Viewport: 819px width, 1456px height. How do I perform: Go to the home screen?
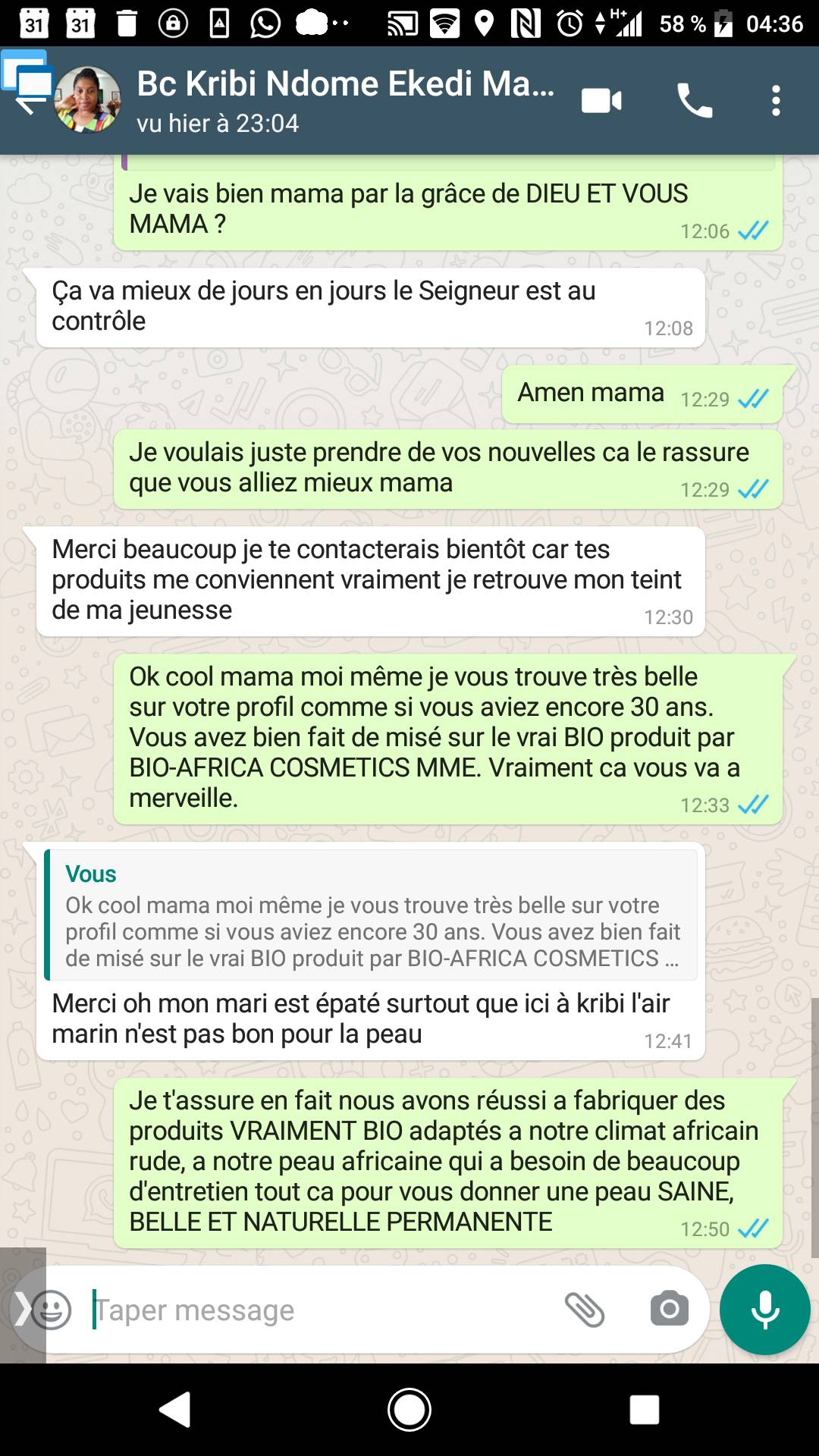(x=409, y=1410)
